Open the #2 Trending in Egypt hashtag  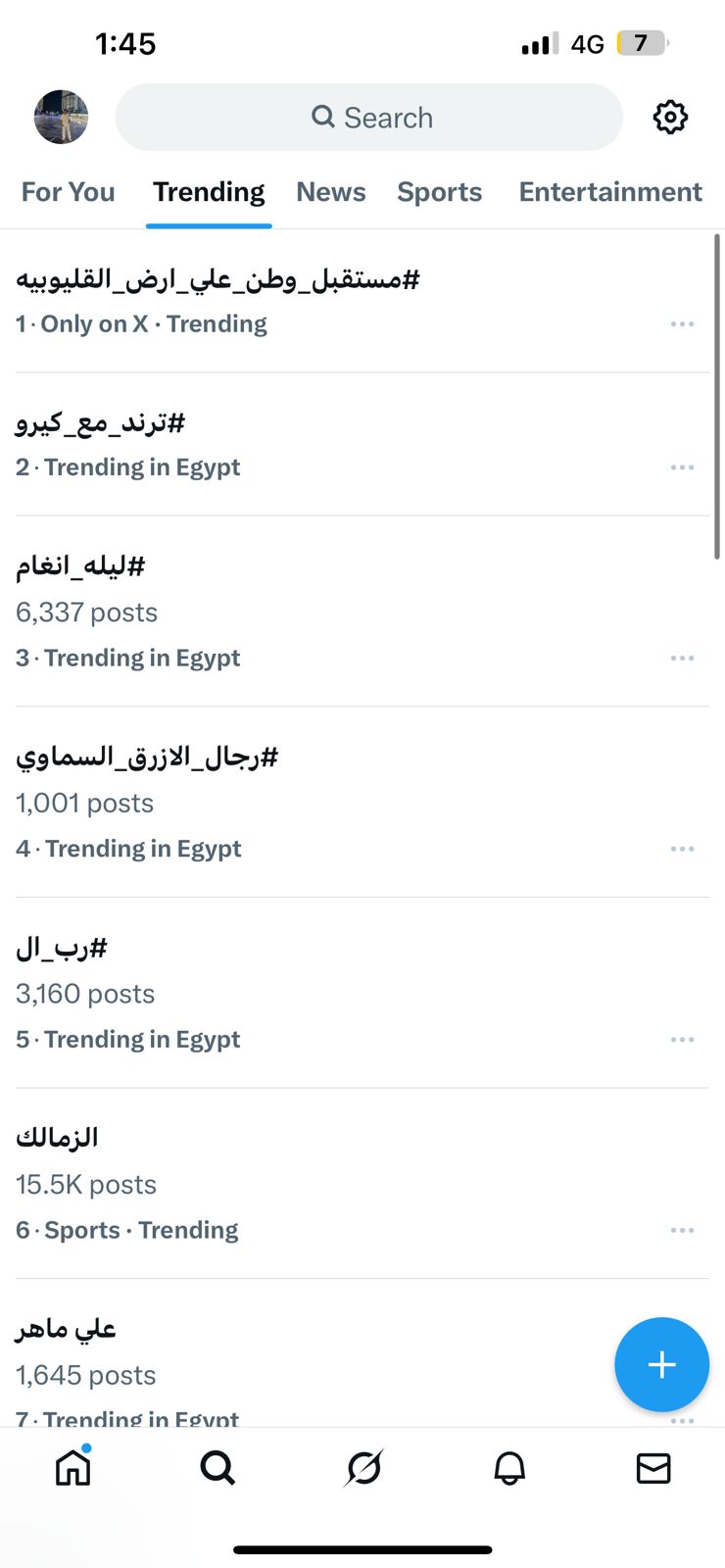point(100,423)
